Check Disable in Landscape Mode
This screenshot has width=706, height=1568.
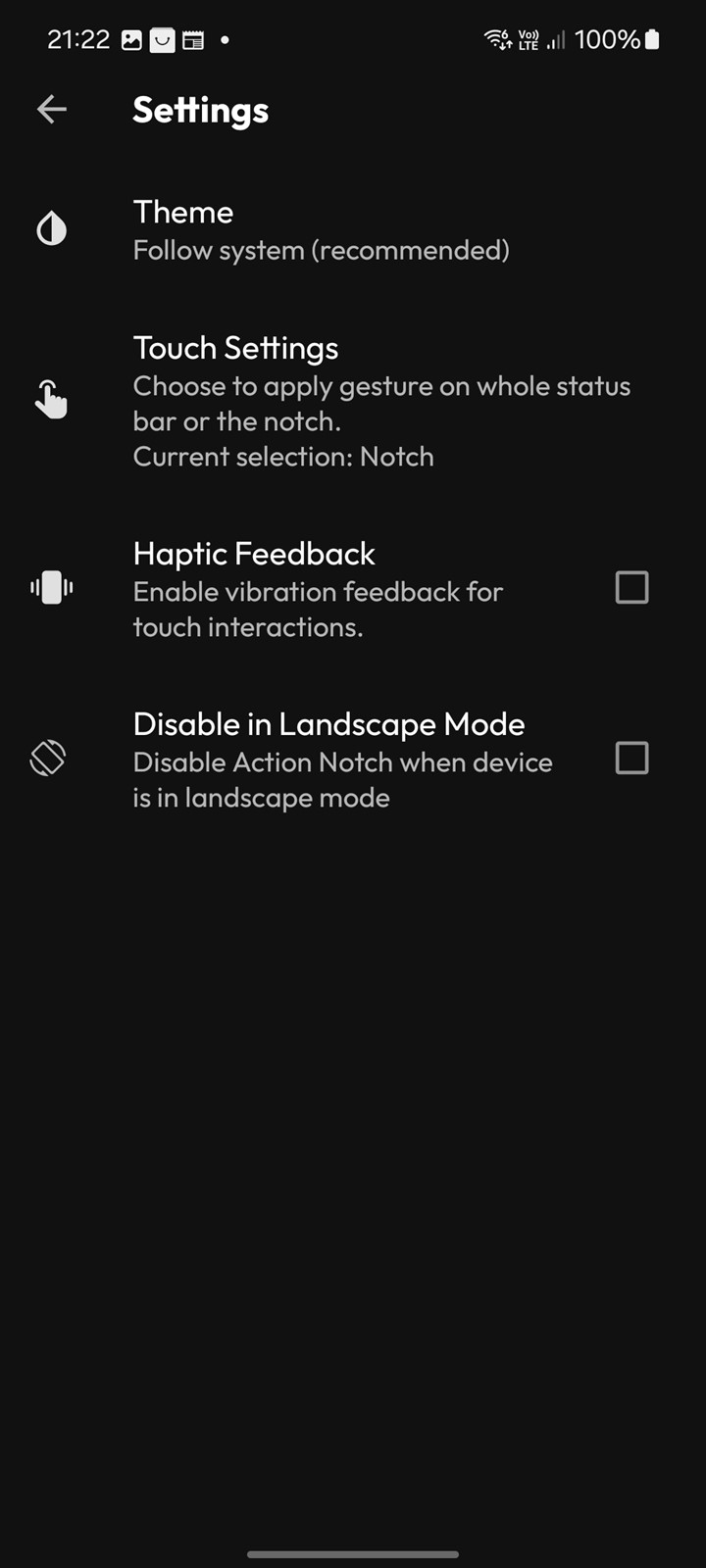click(631, 759)
